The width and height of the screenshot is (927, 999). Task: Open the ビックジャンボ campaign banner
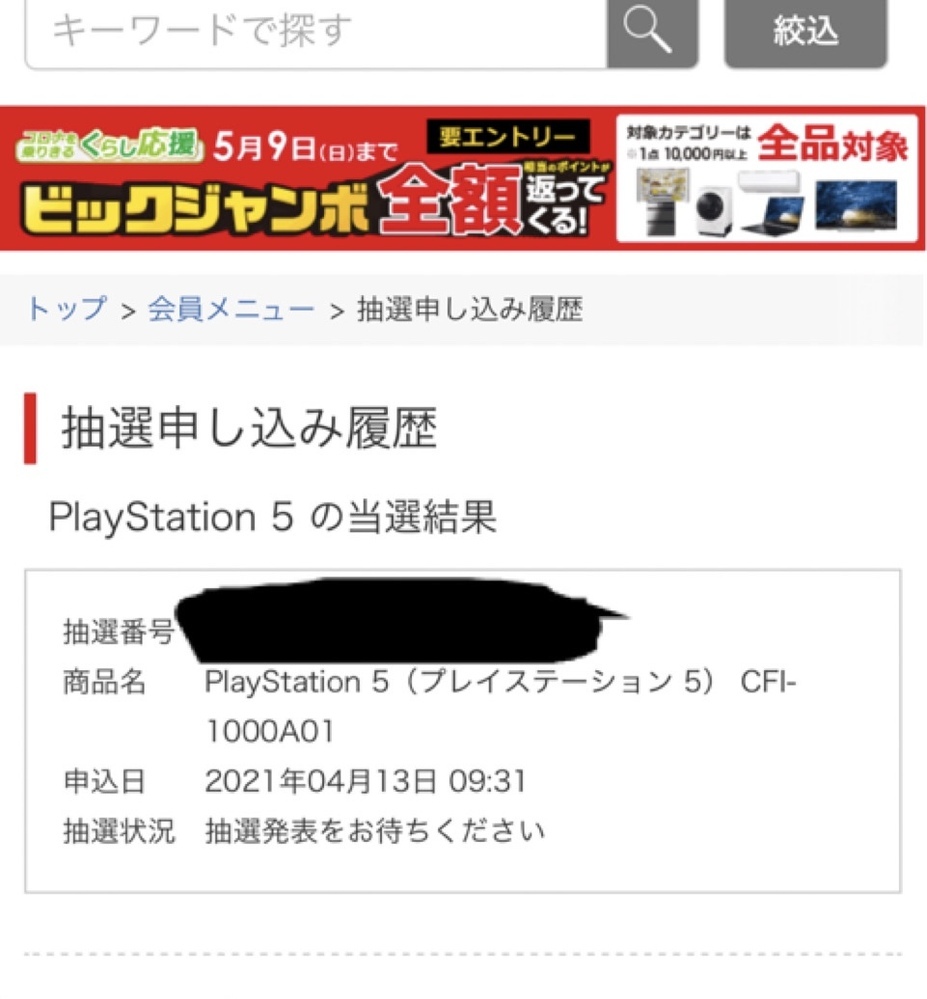[462, 178]
